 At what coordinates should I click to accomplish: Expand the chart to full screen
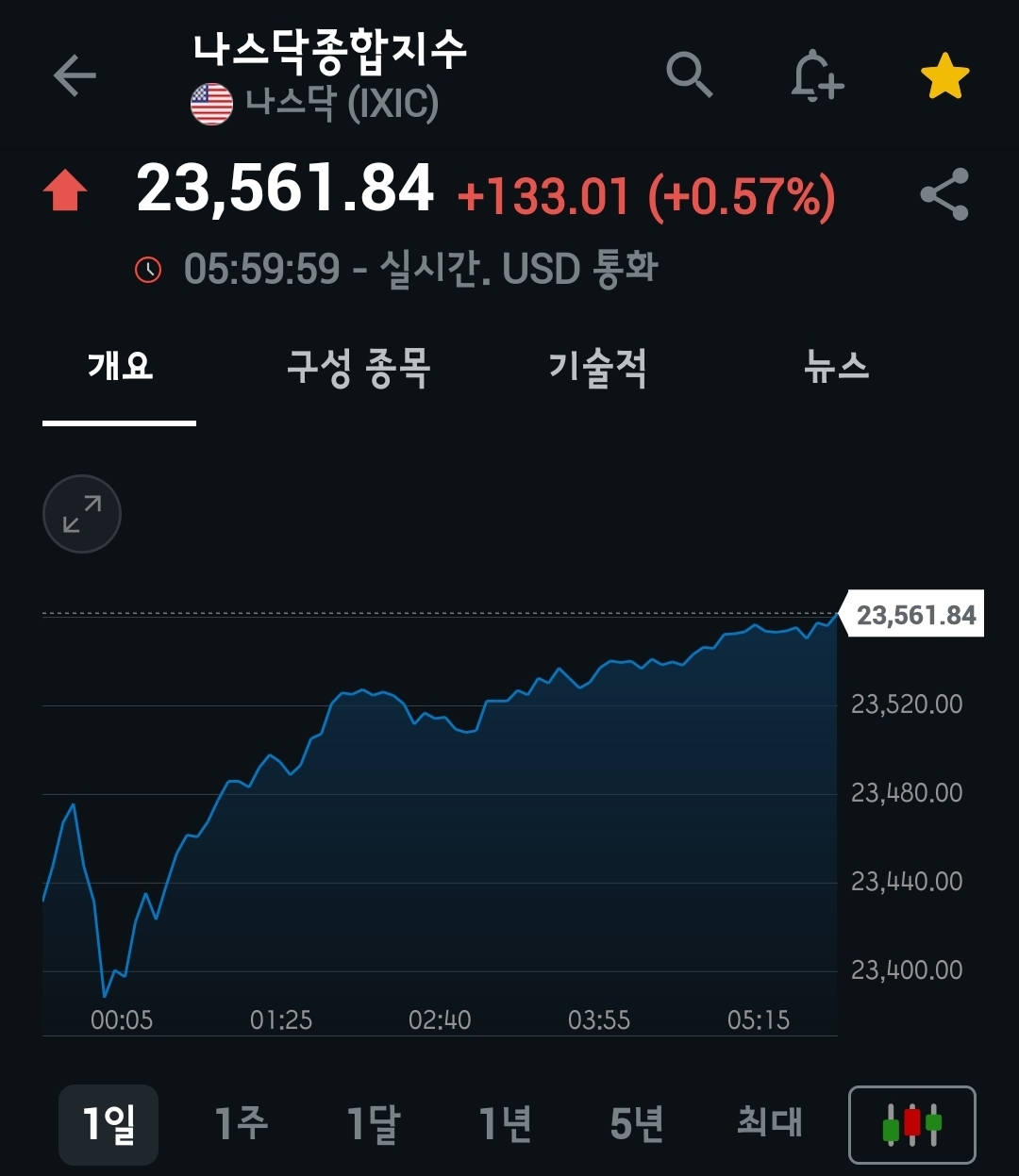[82, 514]
